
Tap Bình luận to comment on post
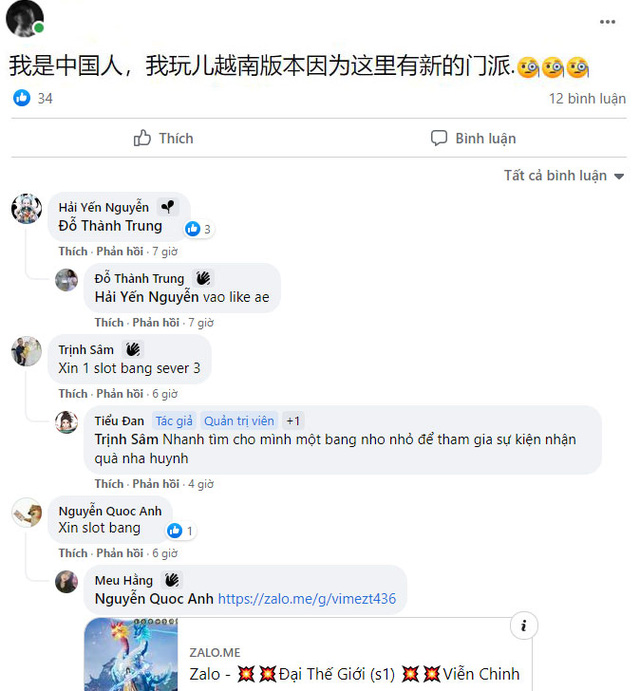(x=473, y=138)
